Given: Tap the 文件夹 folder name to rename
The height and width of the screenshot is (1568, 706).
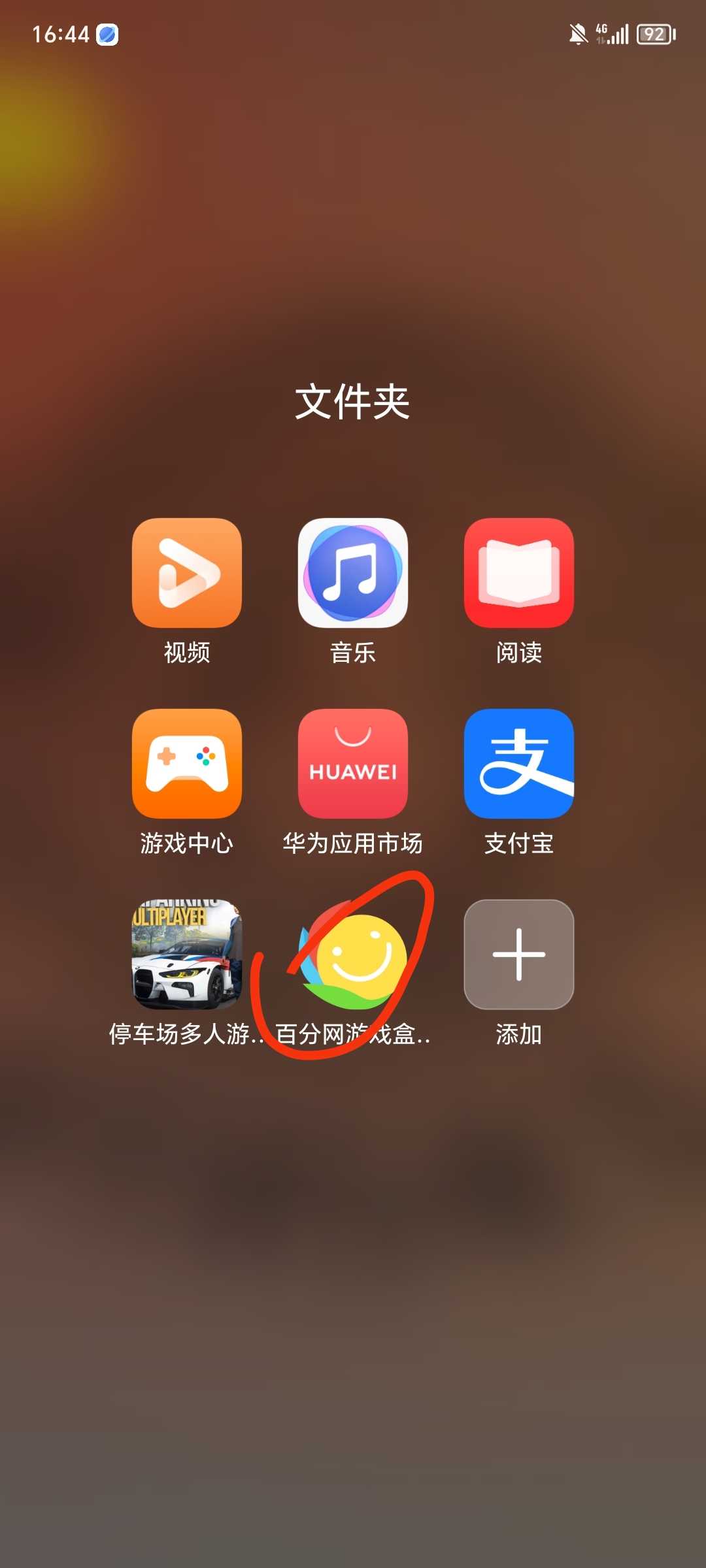Looking at the screenshot, I should (353, 402).
